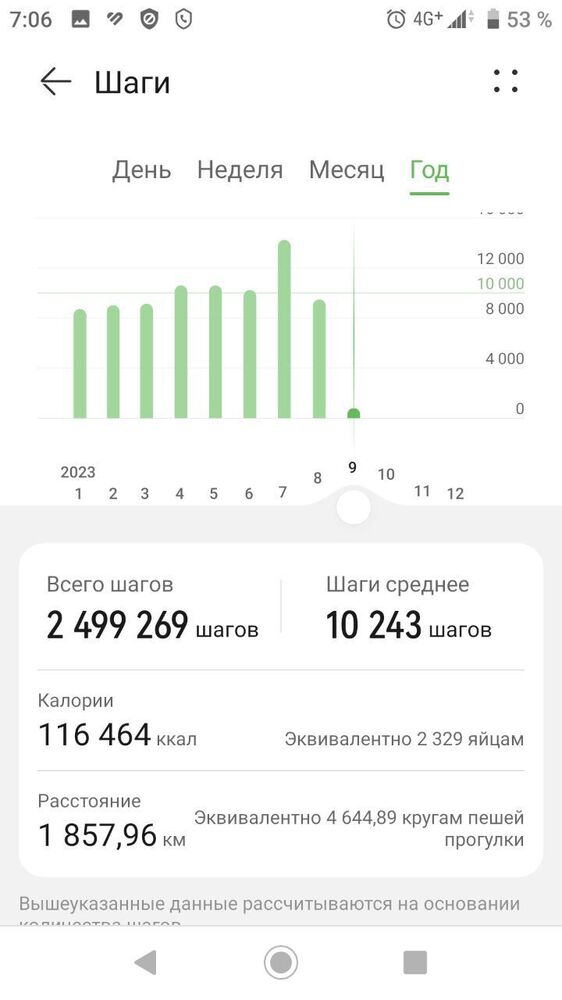Tap the system home button
562x1000 pixels.
(x=281, y=962)
